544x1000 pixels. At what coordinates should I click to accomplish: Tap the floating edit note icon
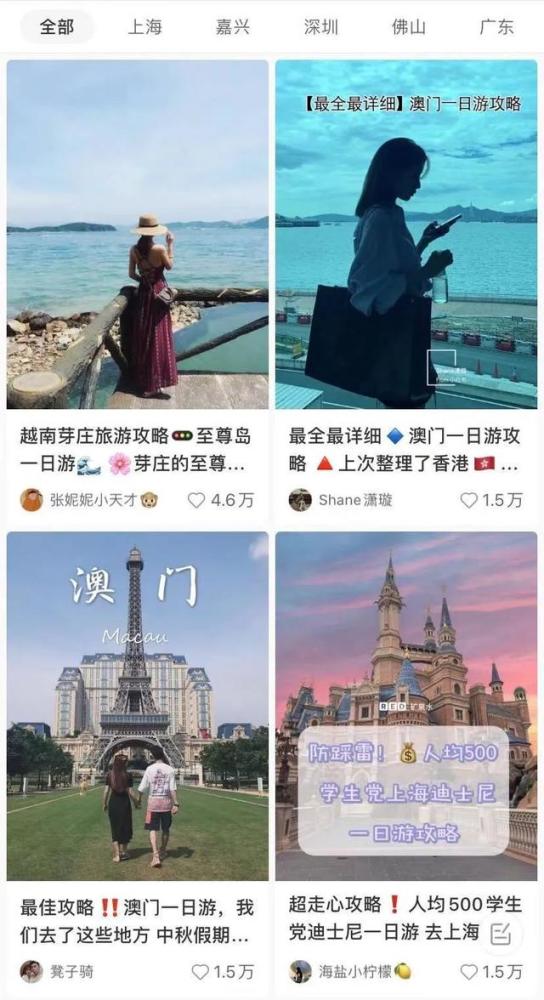501,934
